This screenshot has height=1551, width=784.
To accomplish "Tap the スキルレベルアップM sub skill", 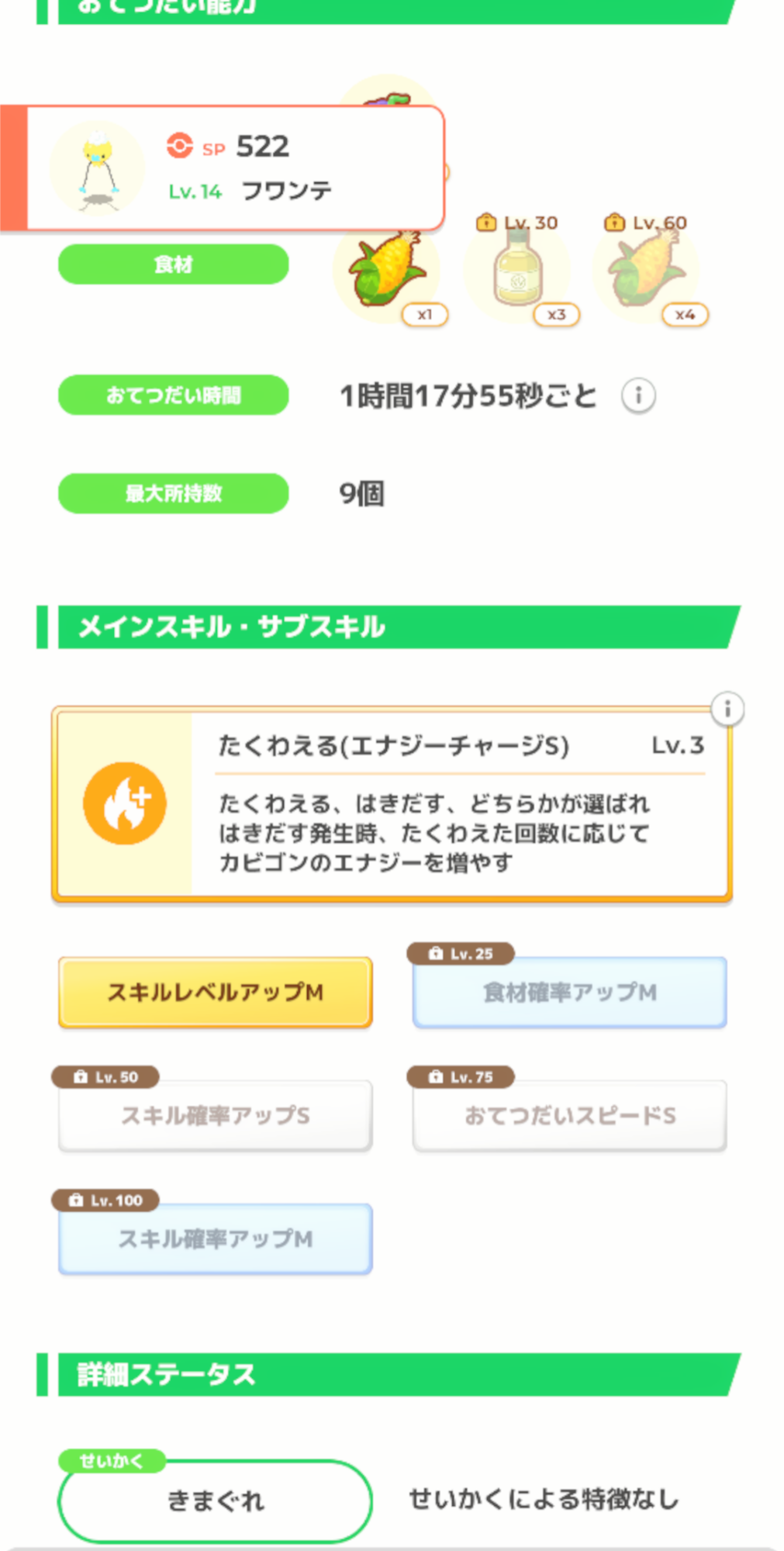I will [x=216, y=992].
